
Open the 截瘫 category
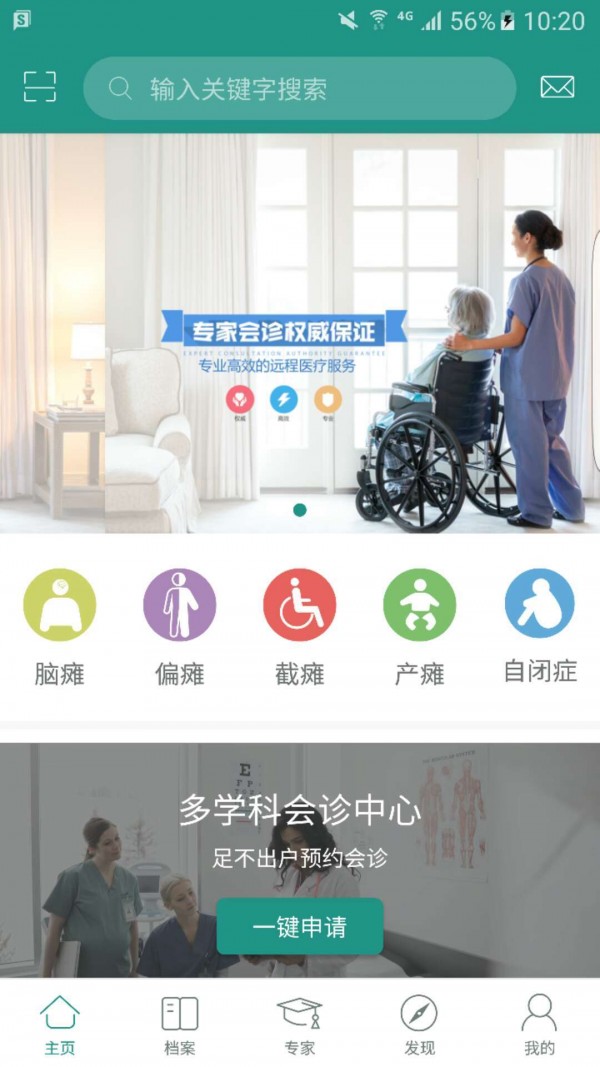(x=300, y=626)
